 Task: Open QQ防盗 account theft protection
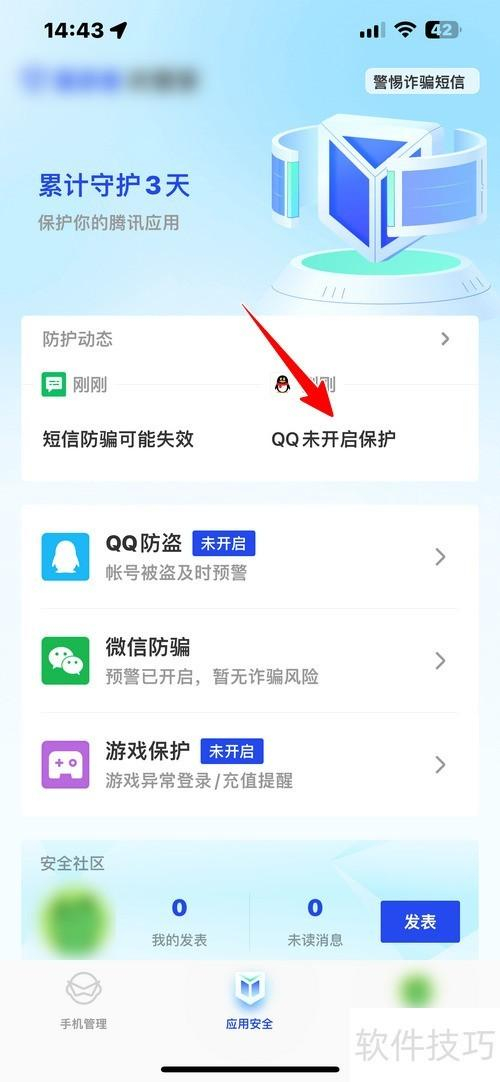tap(250, 557)
